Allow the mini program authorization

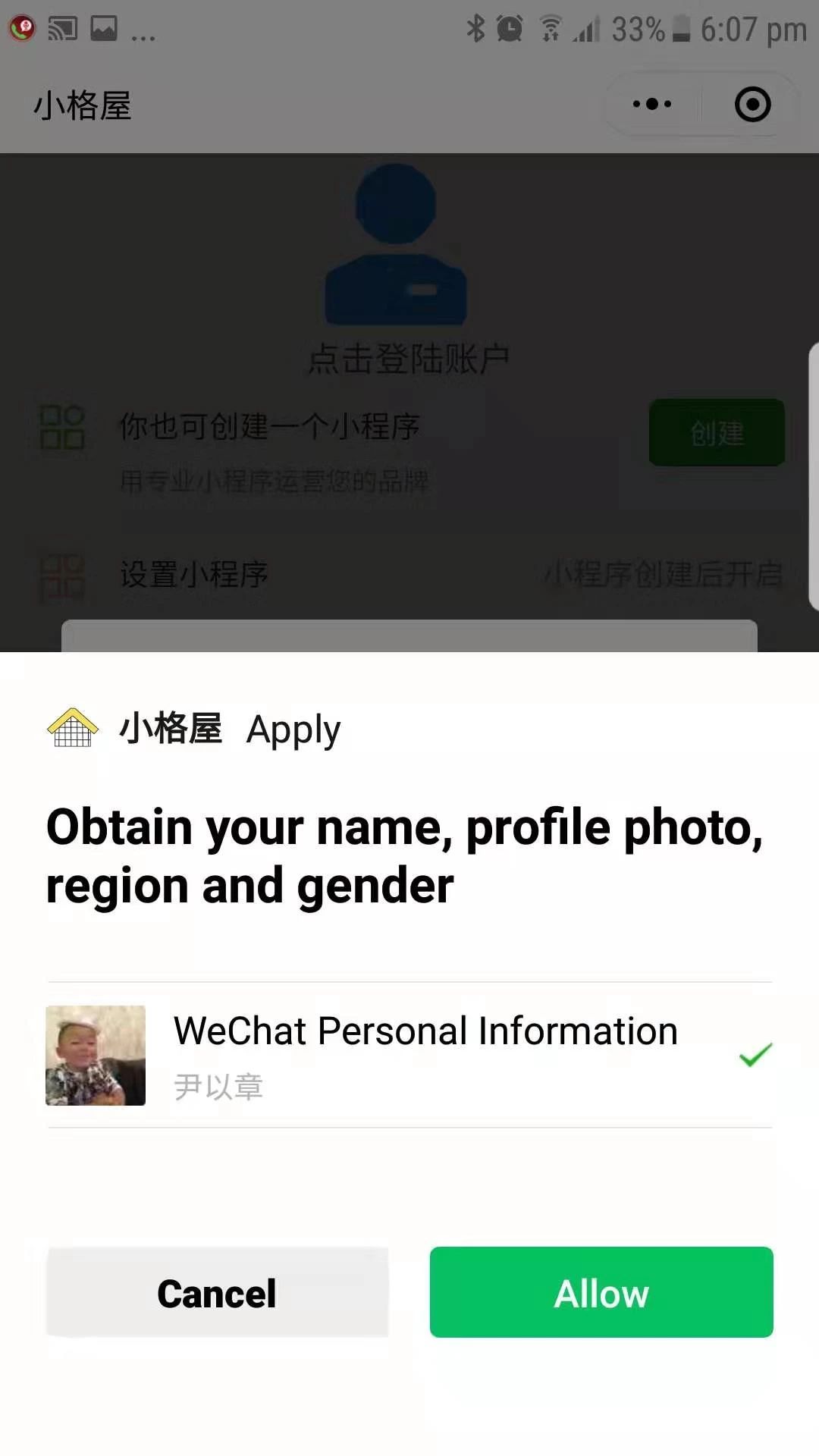(601, 1292)
